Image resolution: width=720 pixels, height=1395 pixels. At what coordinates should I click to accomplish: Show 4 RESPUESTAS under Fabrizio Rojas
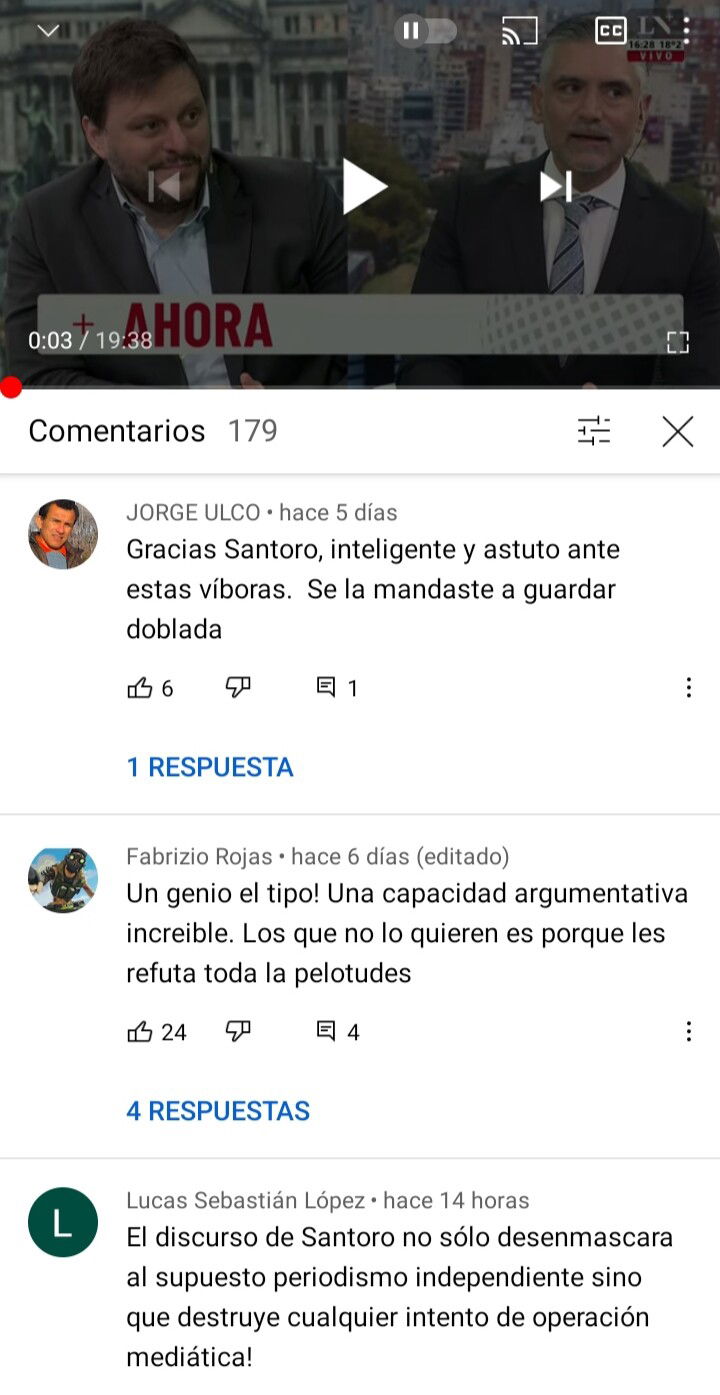(218, 1111)
